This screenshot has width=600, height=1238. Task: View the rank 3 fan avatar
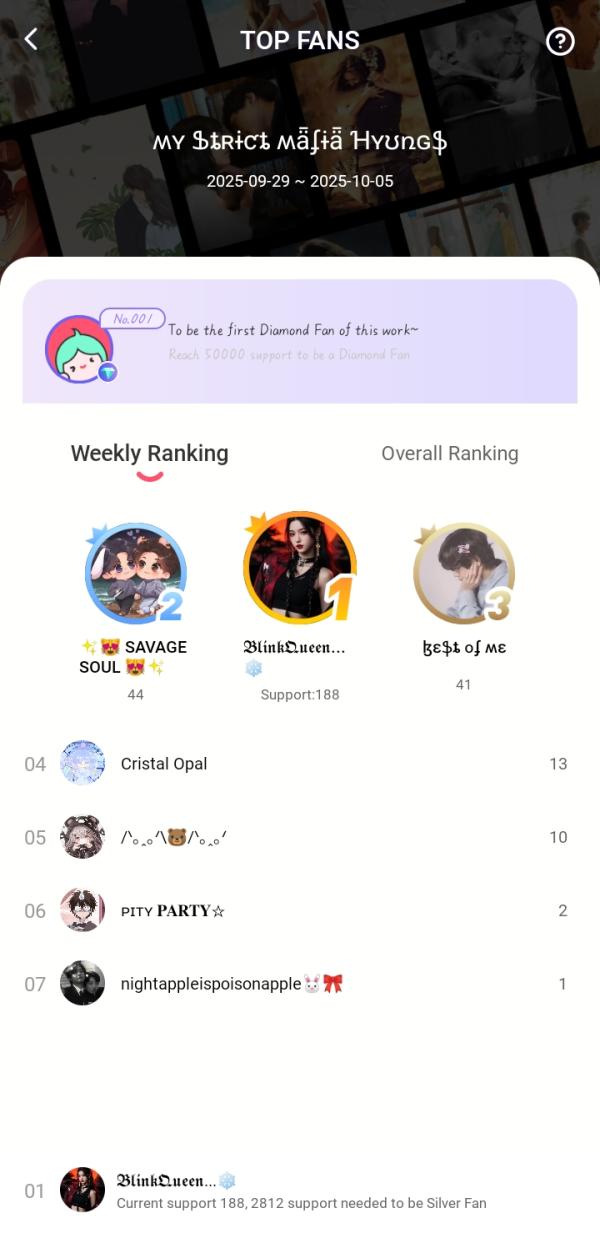pos(463,573)
